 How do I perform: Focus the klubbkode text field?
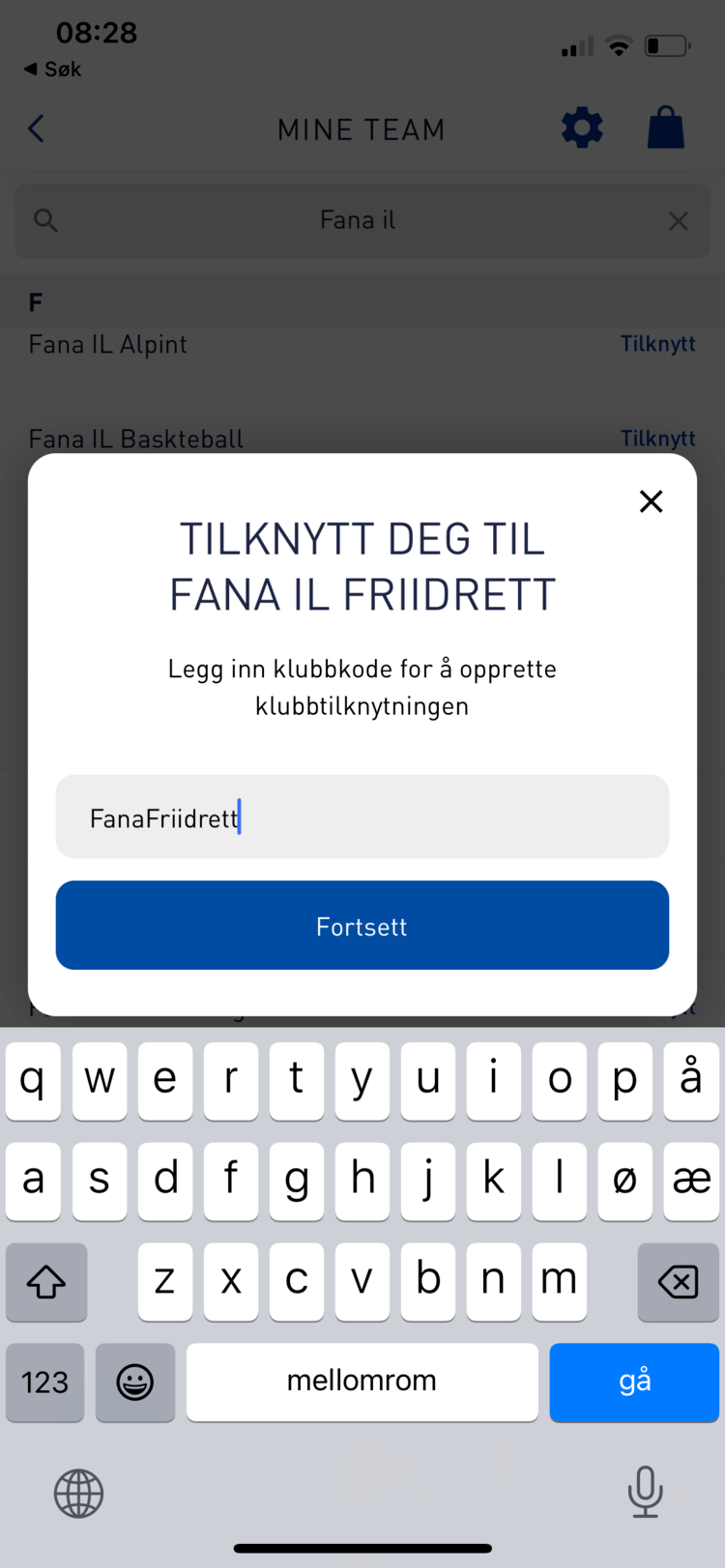[362, 816]
